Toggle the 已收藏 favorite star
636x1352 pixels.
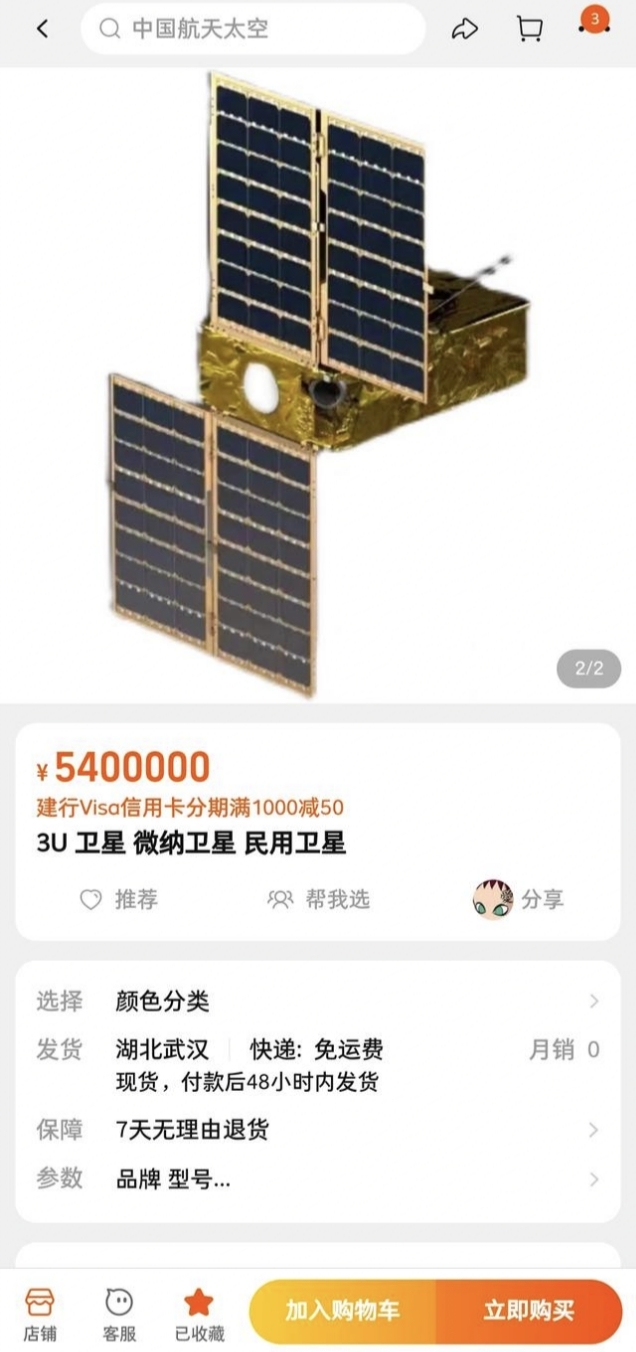[x=199, y=1313]
